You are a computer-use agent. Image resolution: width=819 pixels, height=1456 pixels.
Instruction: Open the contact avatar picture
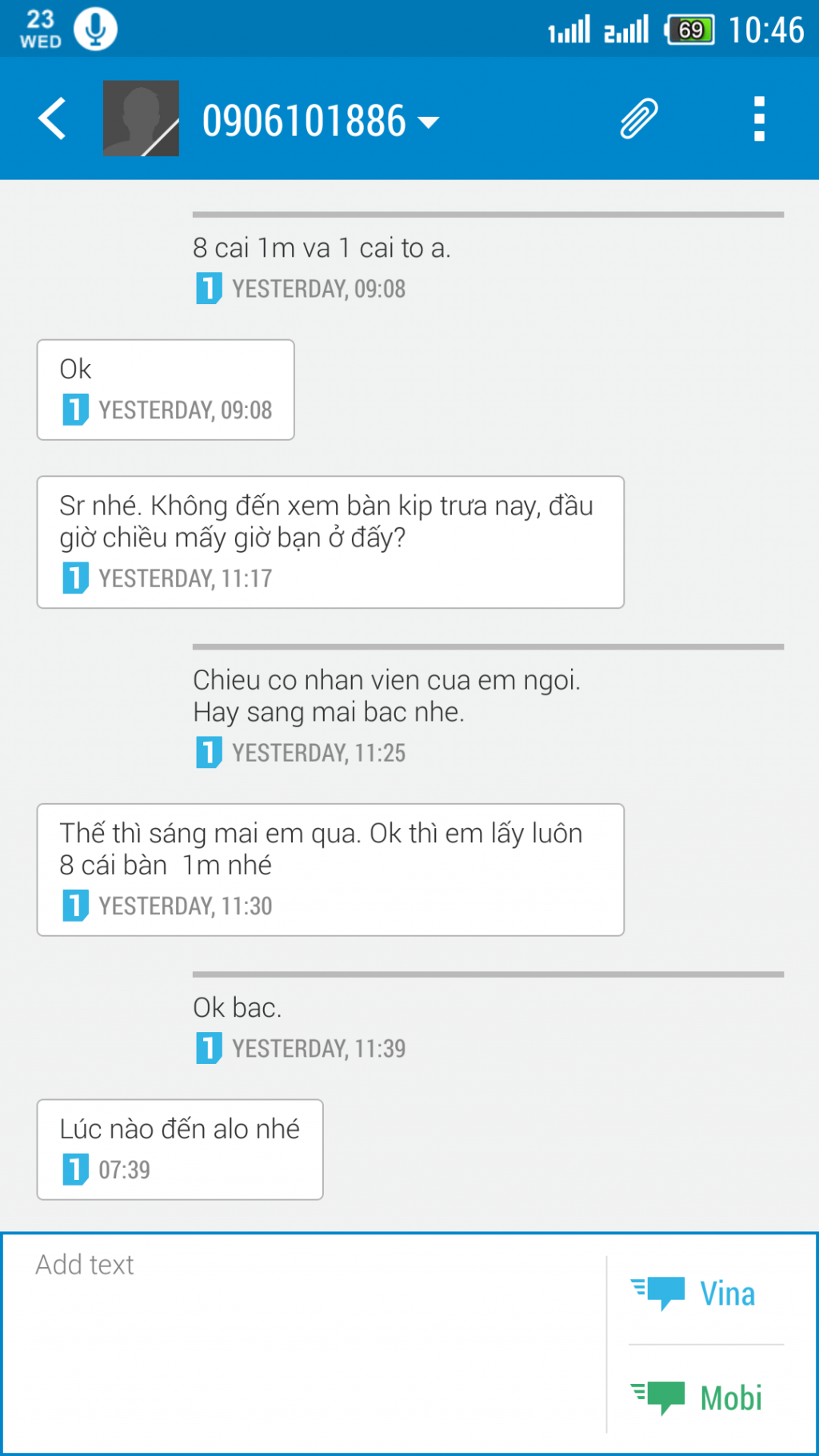[x=141, y=118]
